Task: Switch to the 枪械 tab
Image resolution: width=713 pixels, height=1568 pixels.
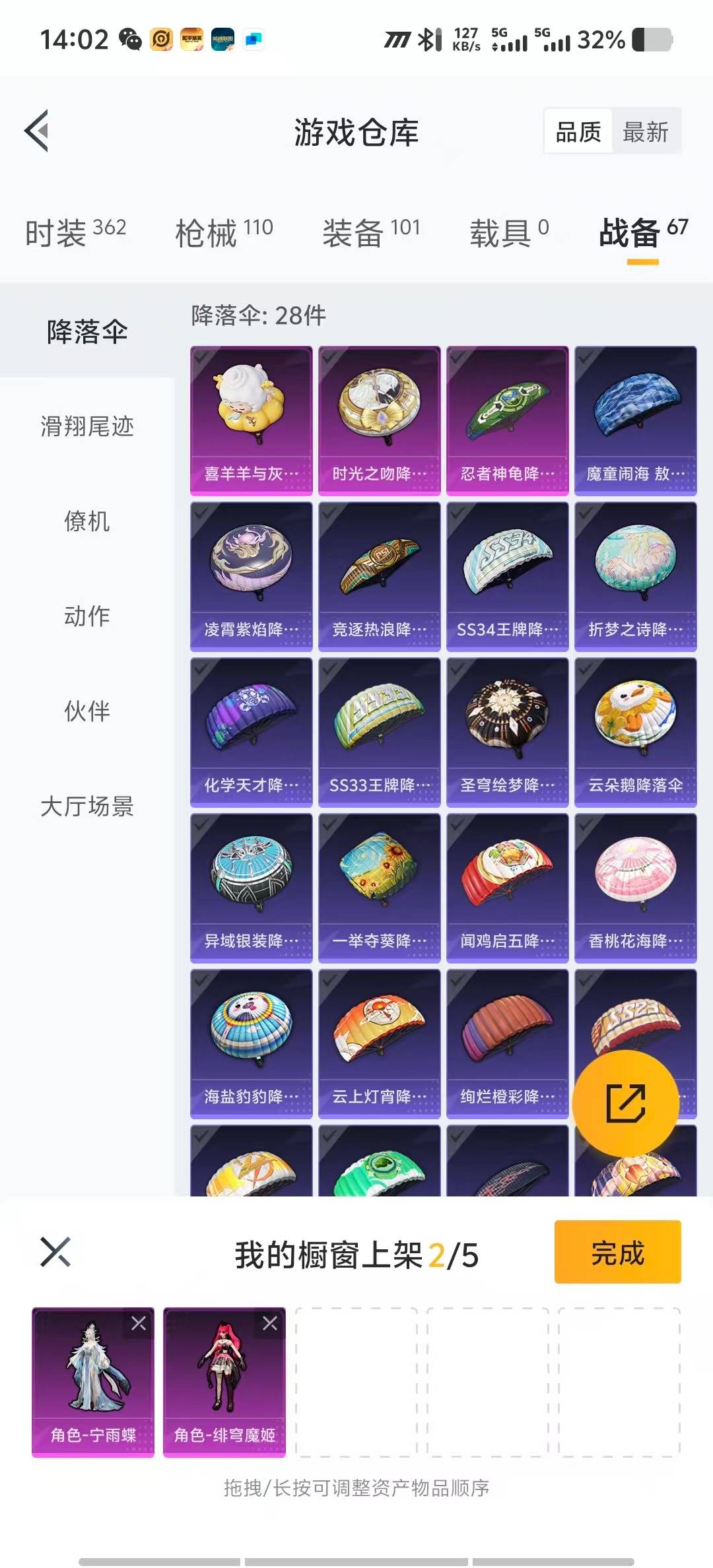Action: tap(224, 232)
